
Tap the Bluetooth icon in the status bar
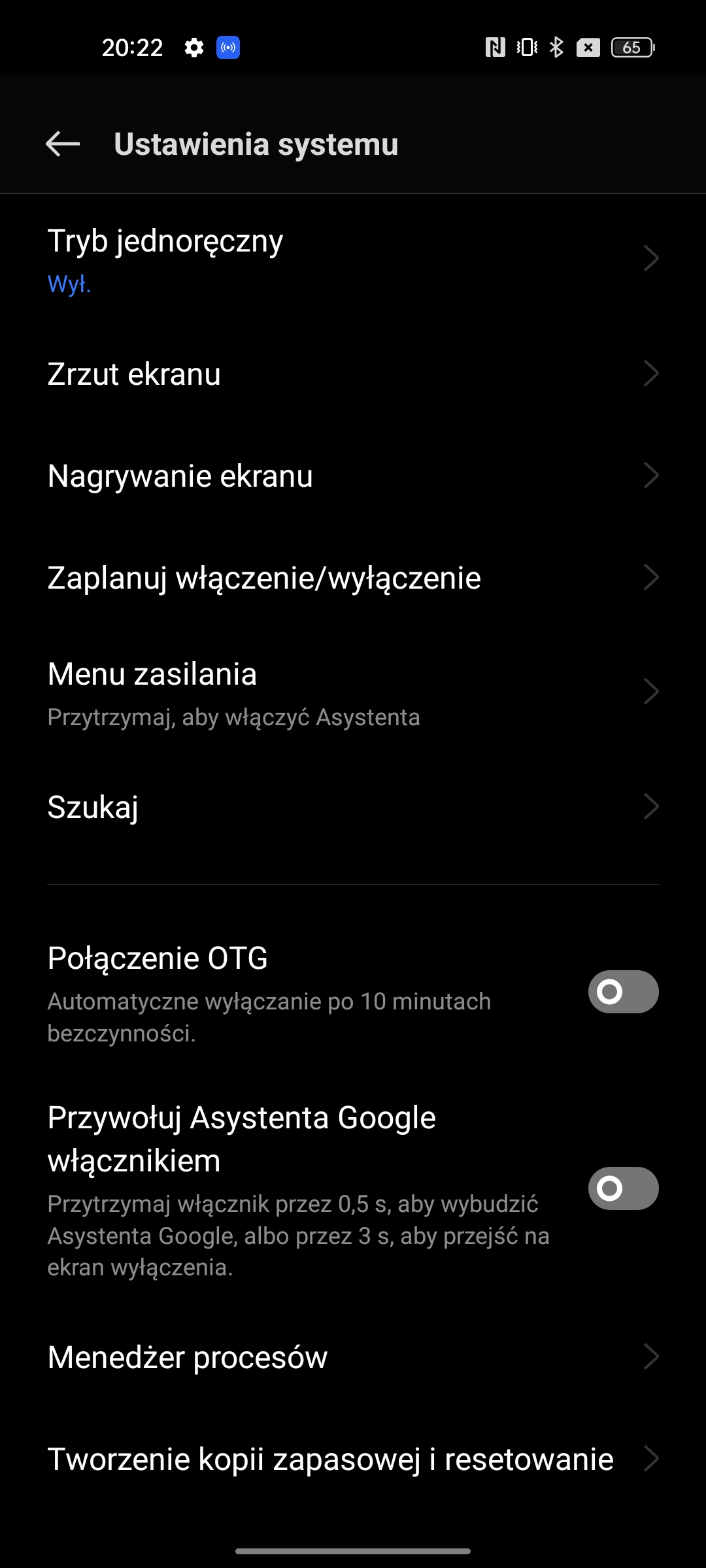pos(556,48)
